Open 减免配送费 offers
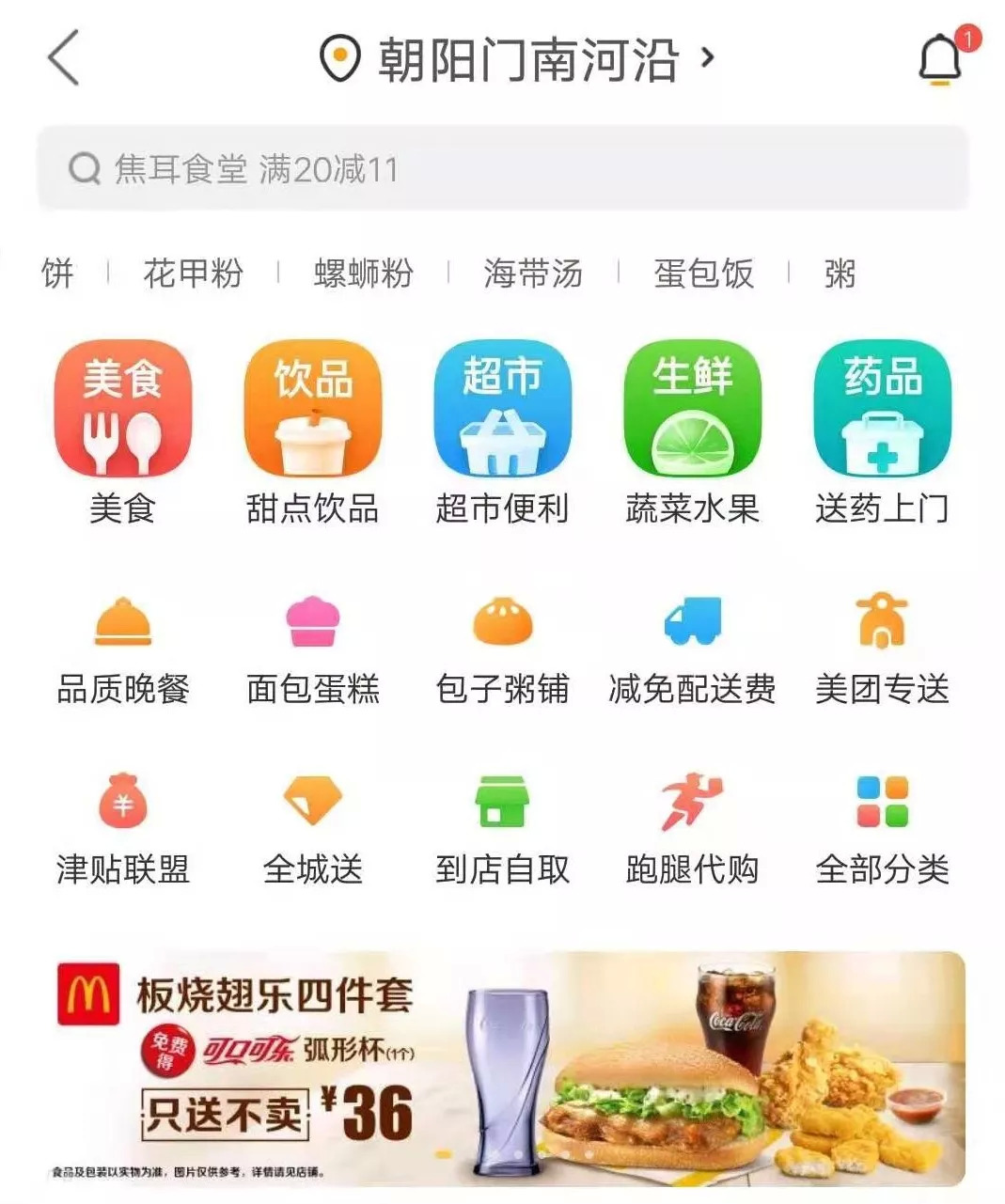The image size is (1005, 1204). [x=692, y=649]
